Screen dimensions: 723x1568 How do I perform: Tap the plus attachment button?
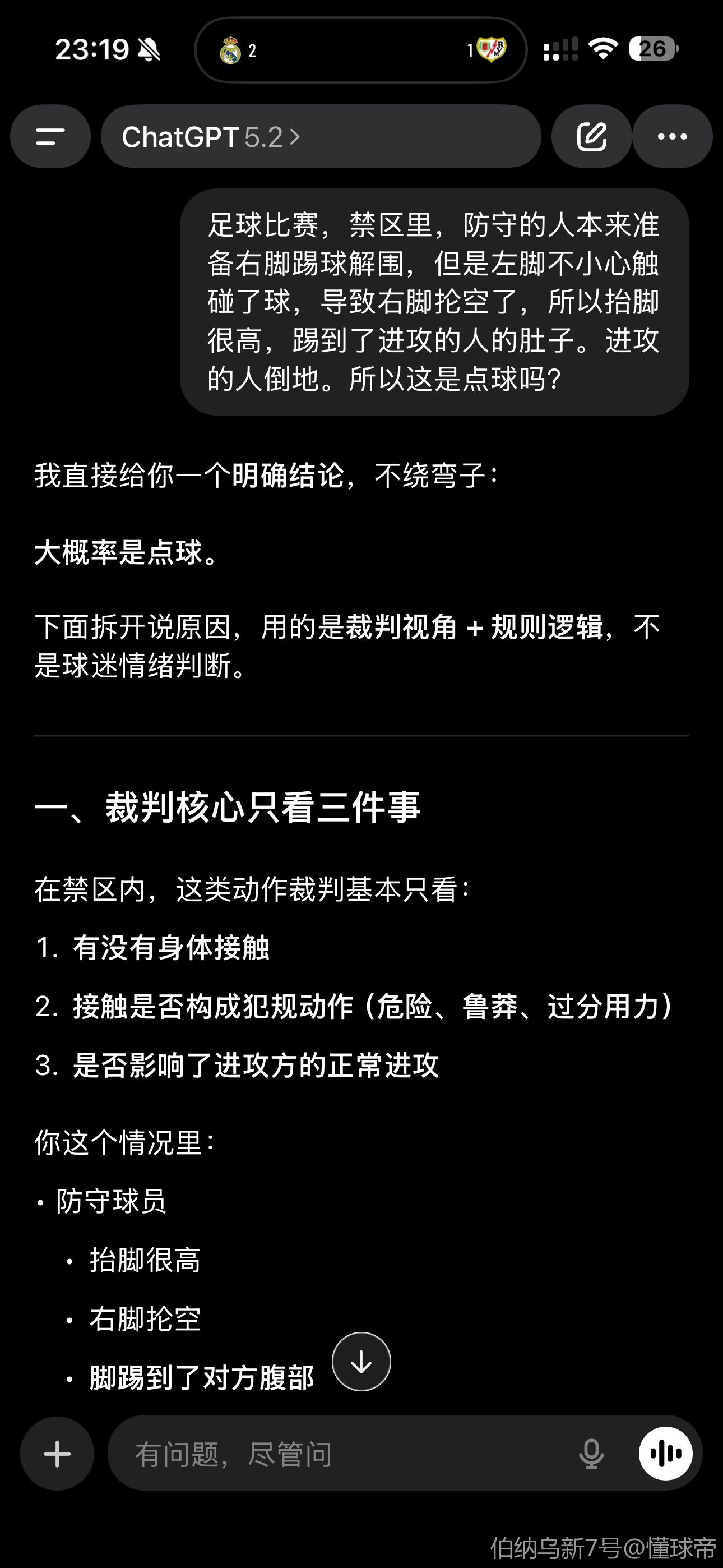[57, 1454]
